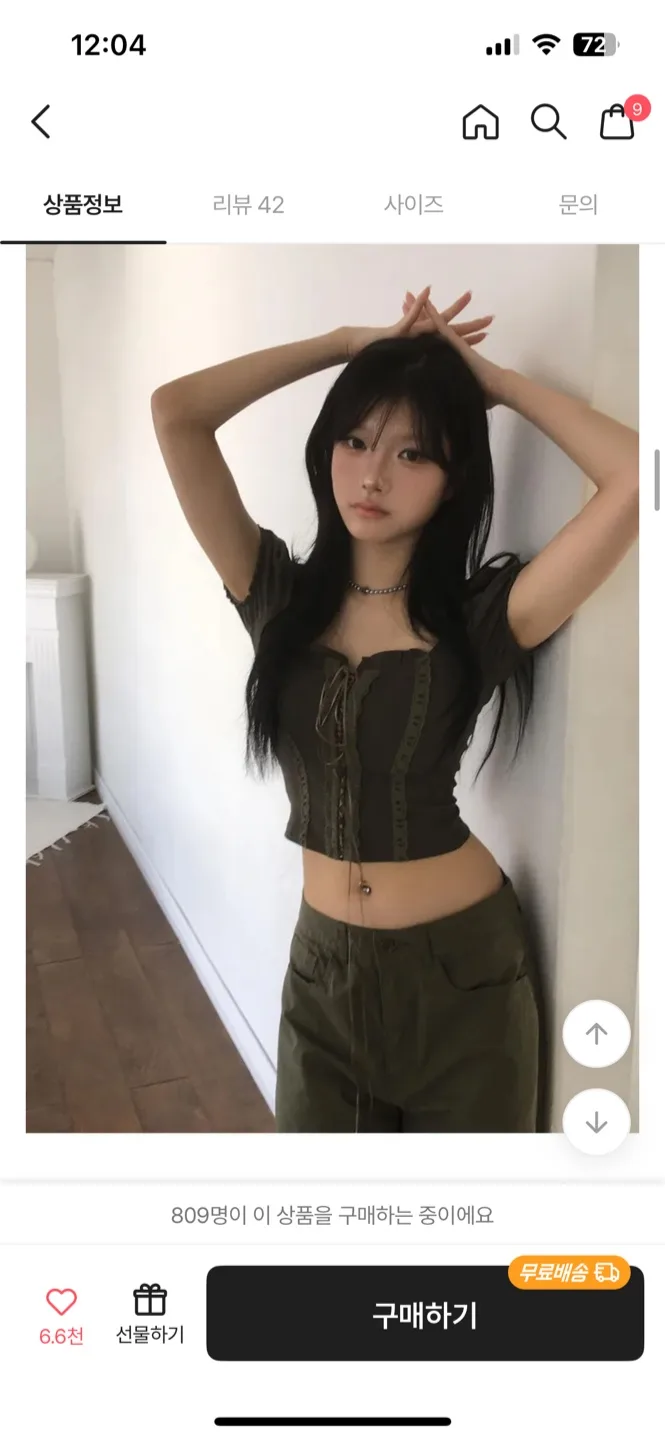Screen dimensions: 665x1440
Task: Tap 선물하기 to send as gift
Action: coord(149,1312)
